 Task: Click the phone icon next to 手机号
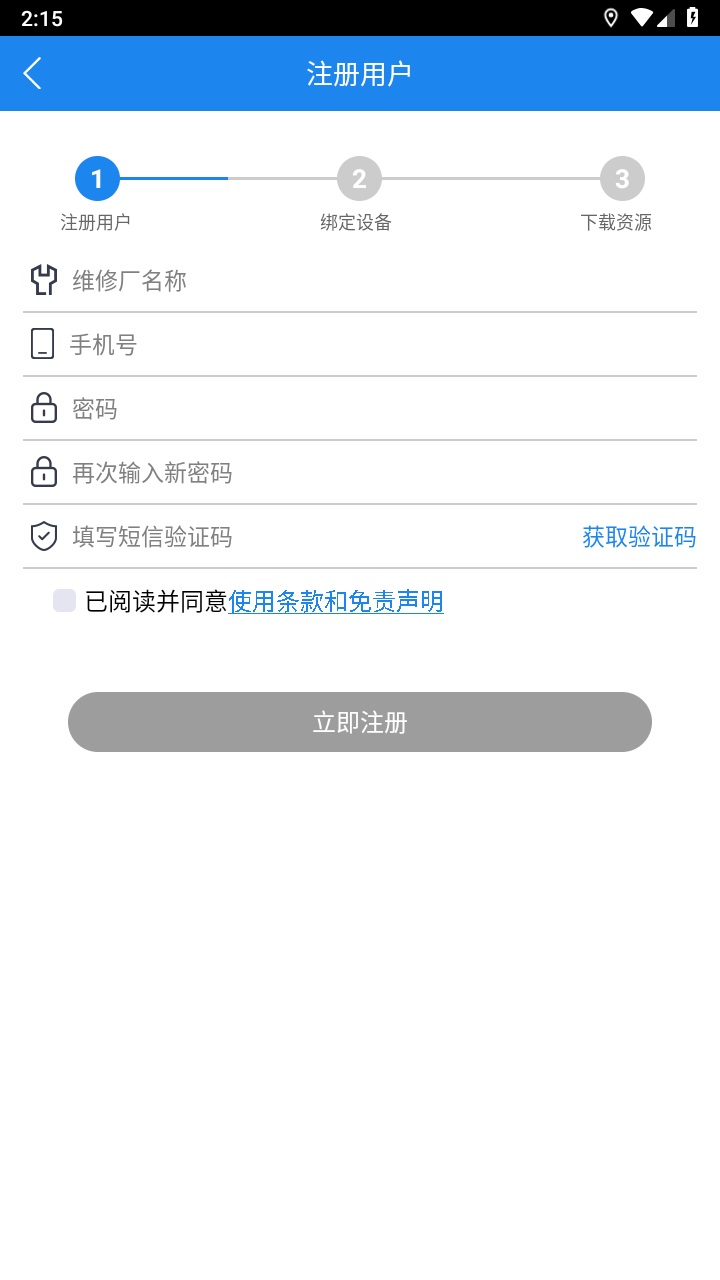pos(43,344)
